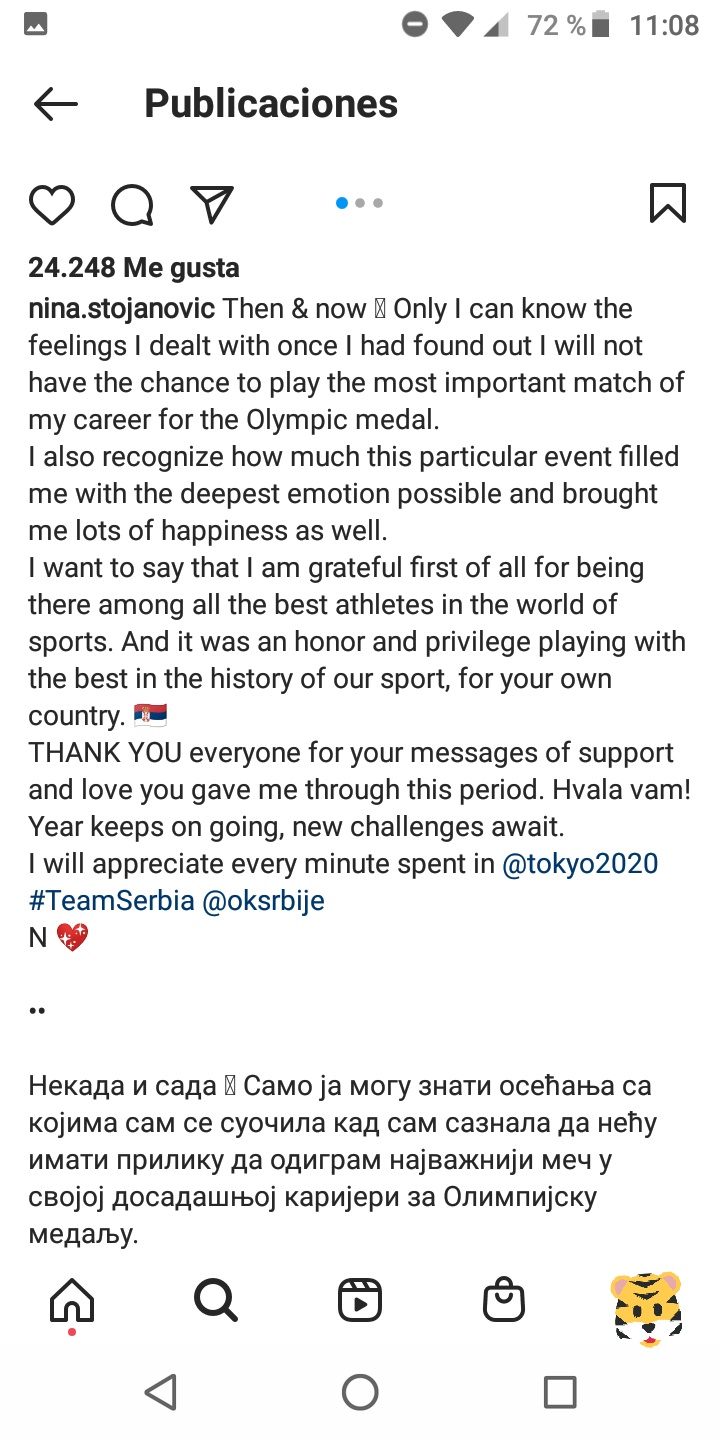Open the #TeamSerbia hashtag

(112, 901)
